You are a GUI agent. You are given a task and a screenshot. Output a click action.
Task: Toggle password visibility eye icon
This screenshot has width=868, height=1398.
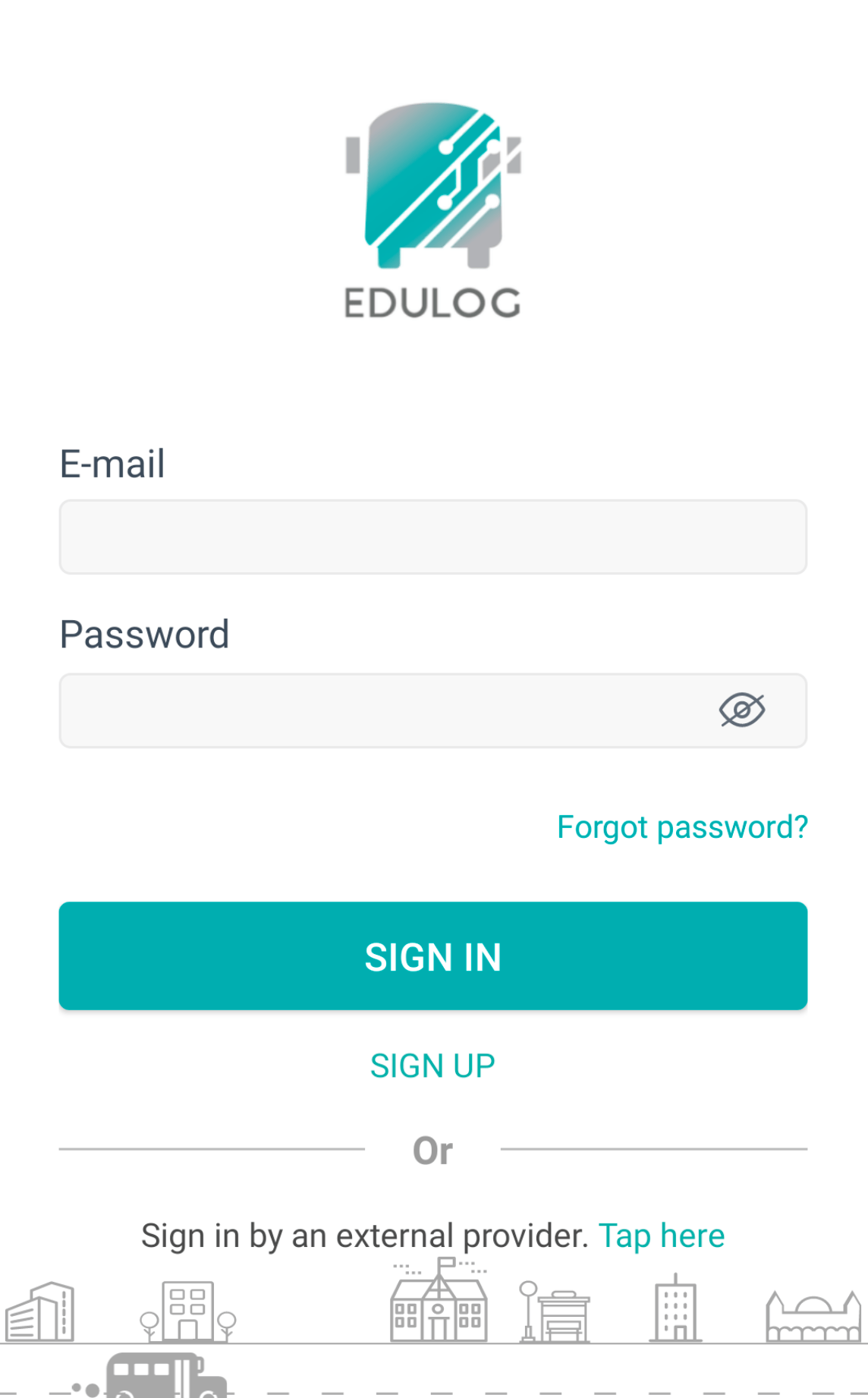tap(742, 710)
